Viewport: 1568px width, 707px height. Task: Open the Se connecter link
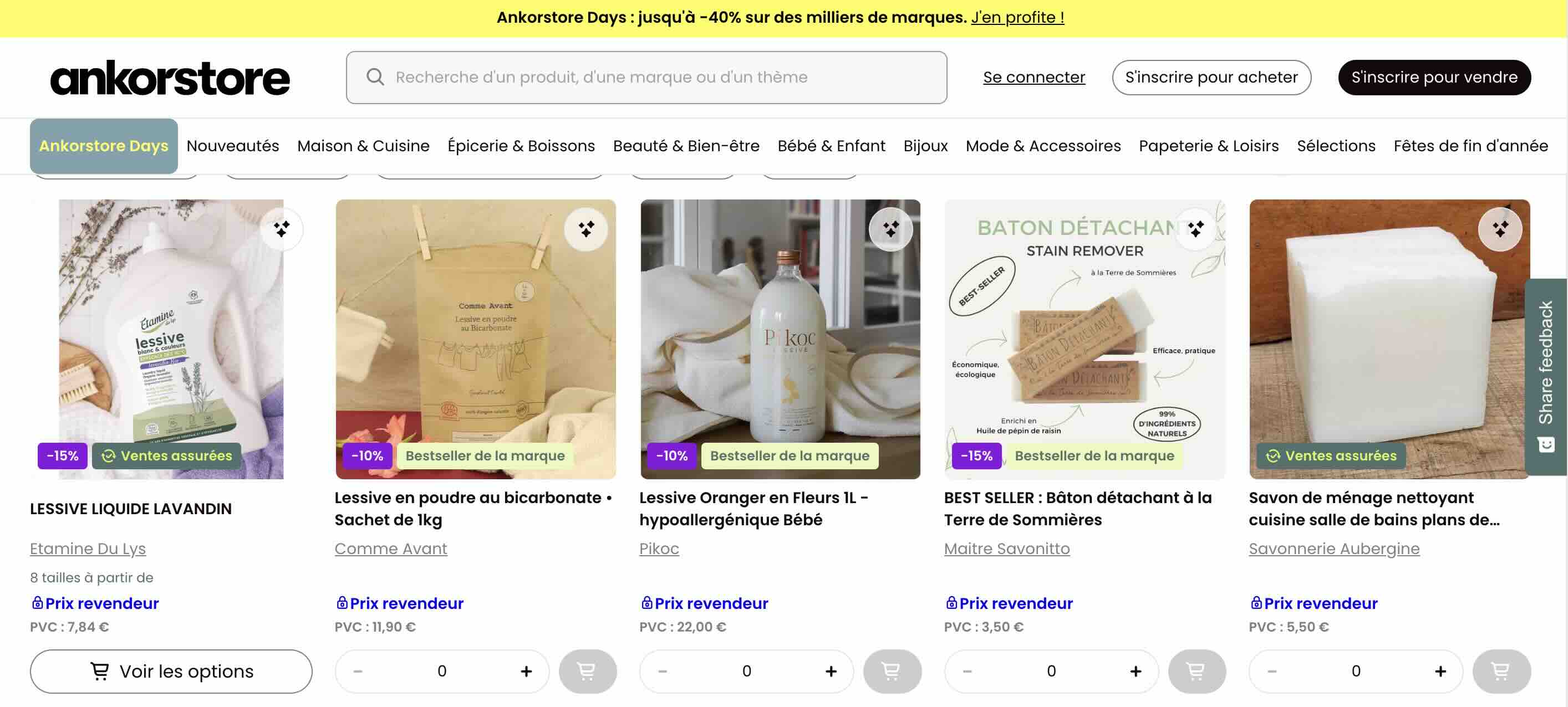pyautogui.click(x=1034, y=77)
